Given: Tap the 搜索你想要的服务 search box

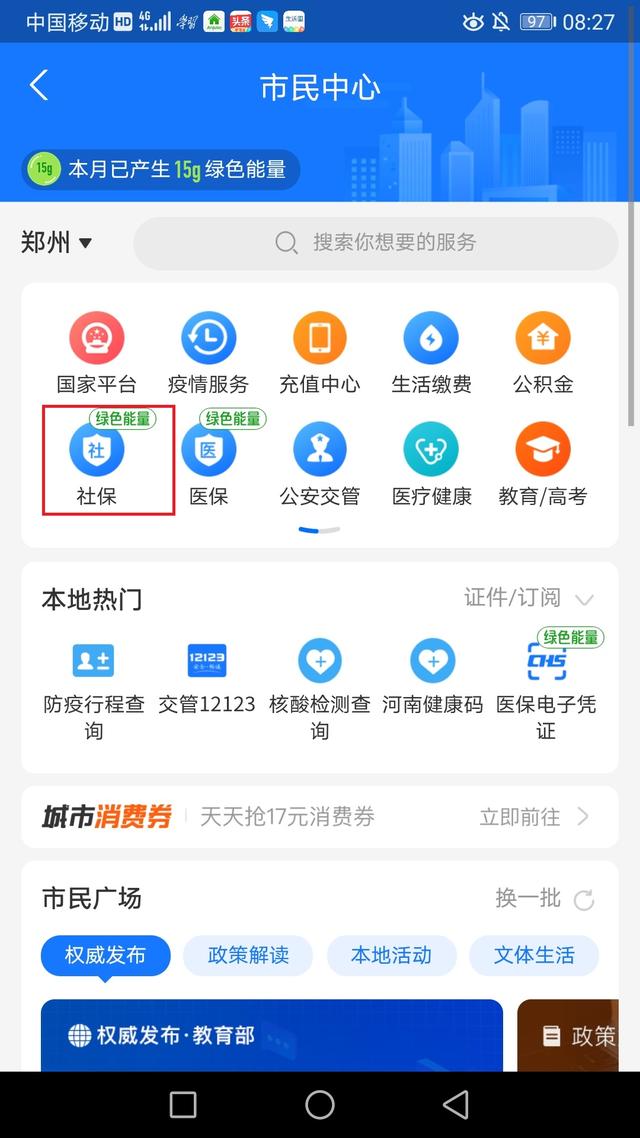Looking at the screenshot, I should [376, 243].
